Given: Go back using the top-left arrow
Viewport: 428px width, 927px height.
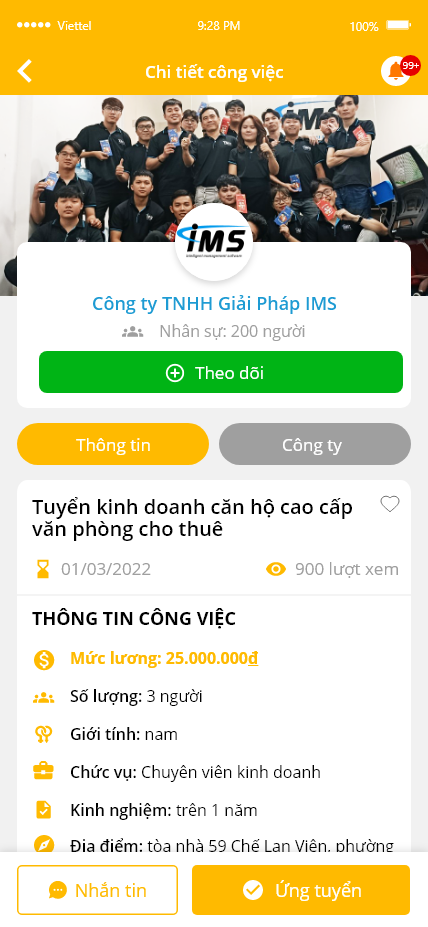Looking at the screenshot, I should coord(24,71).
